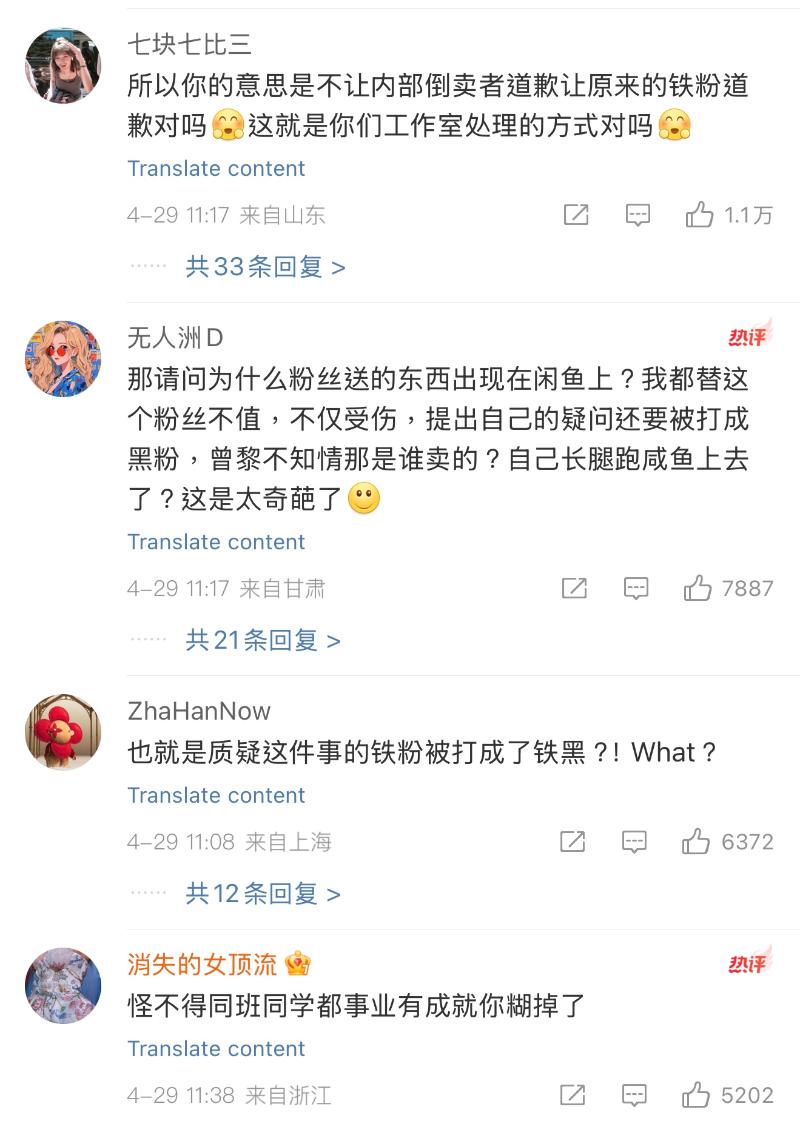Translate ZhaHanNow's comment content
800x1121 pixels.
point(216,795)
